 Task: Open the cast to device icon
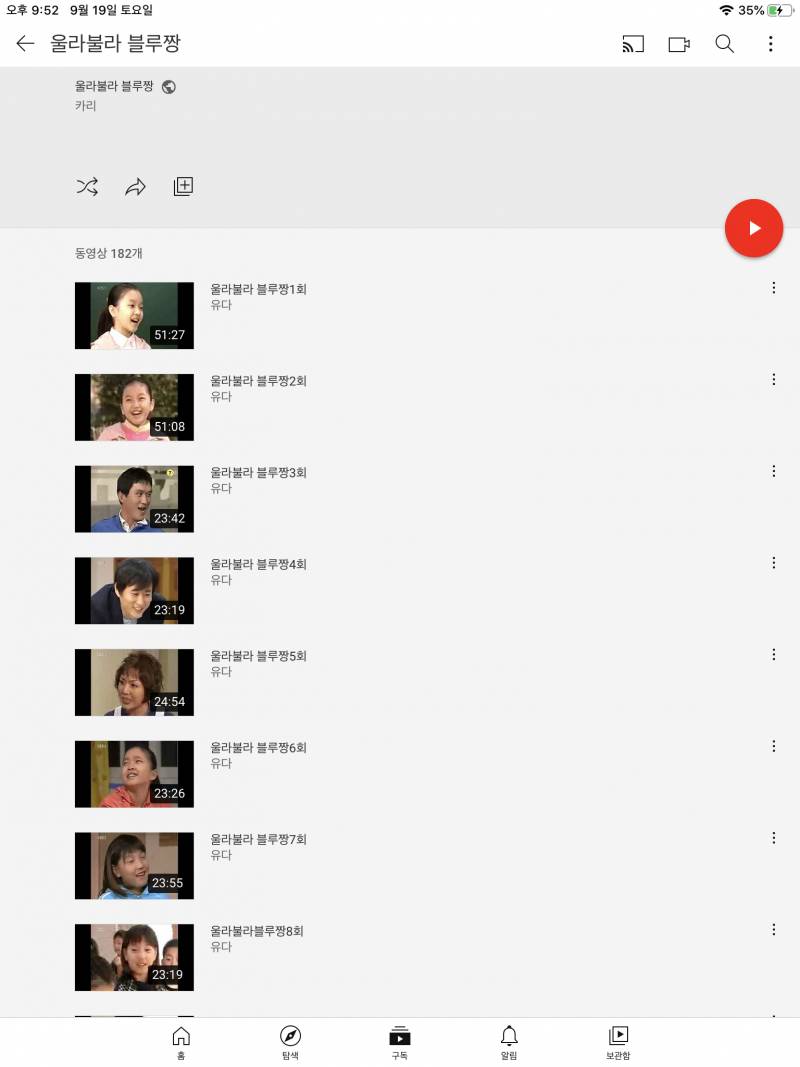[x=632, y=44]
